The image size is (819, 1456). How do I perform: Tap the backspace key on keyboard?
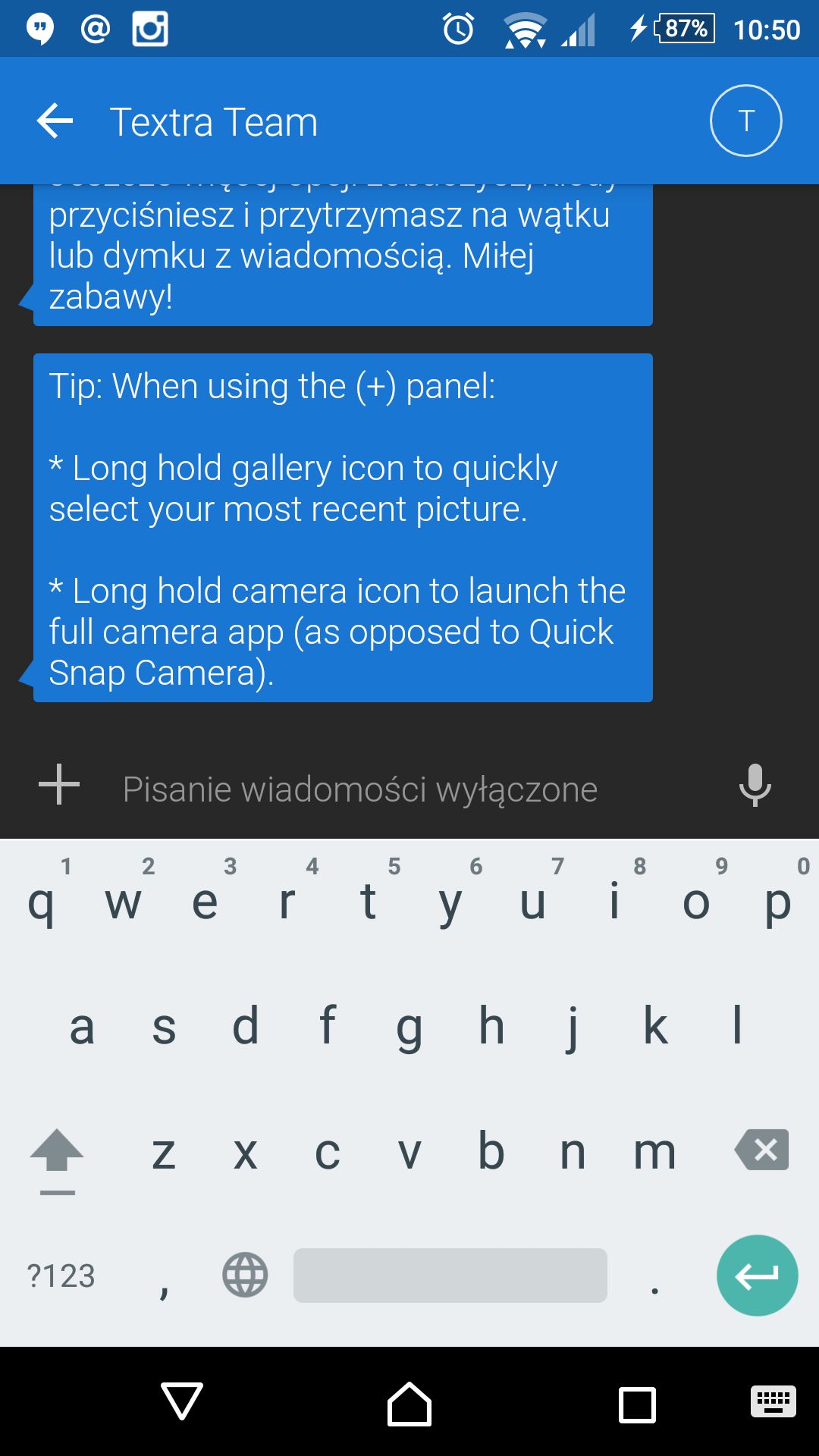point(762,1150)
